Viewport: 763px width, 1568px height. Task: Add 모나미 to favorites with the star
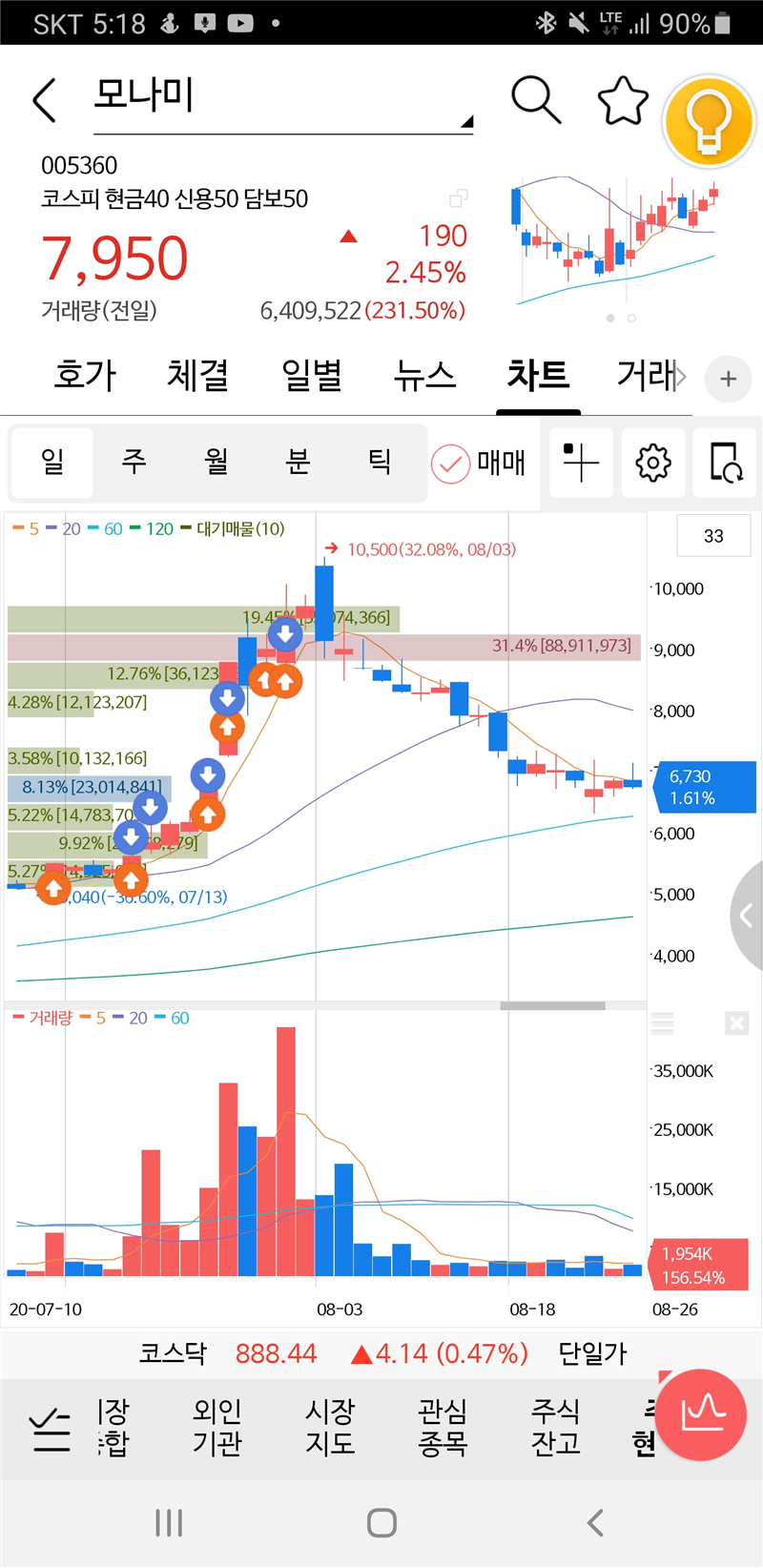pos(623,100)
